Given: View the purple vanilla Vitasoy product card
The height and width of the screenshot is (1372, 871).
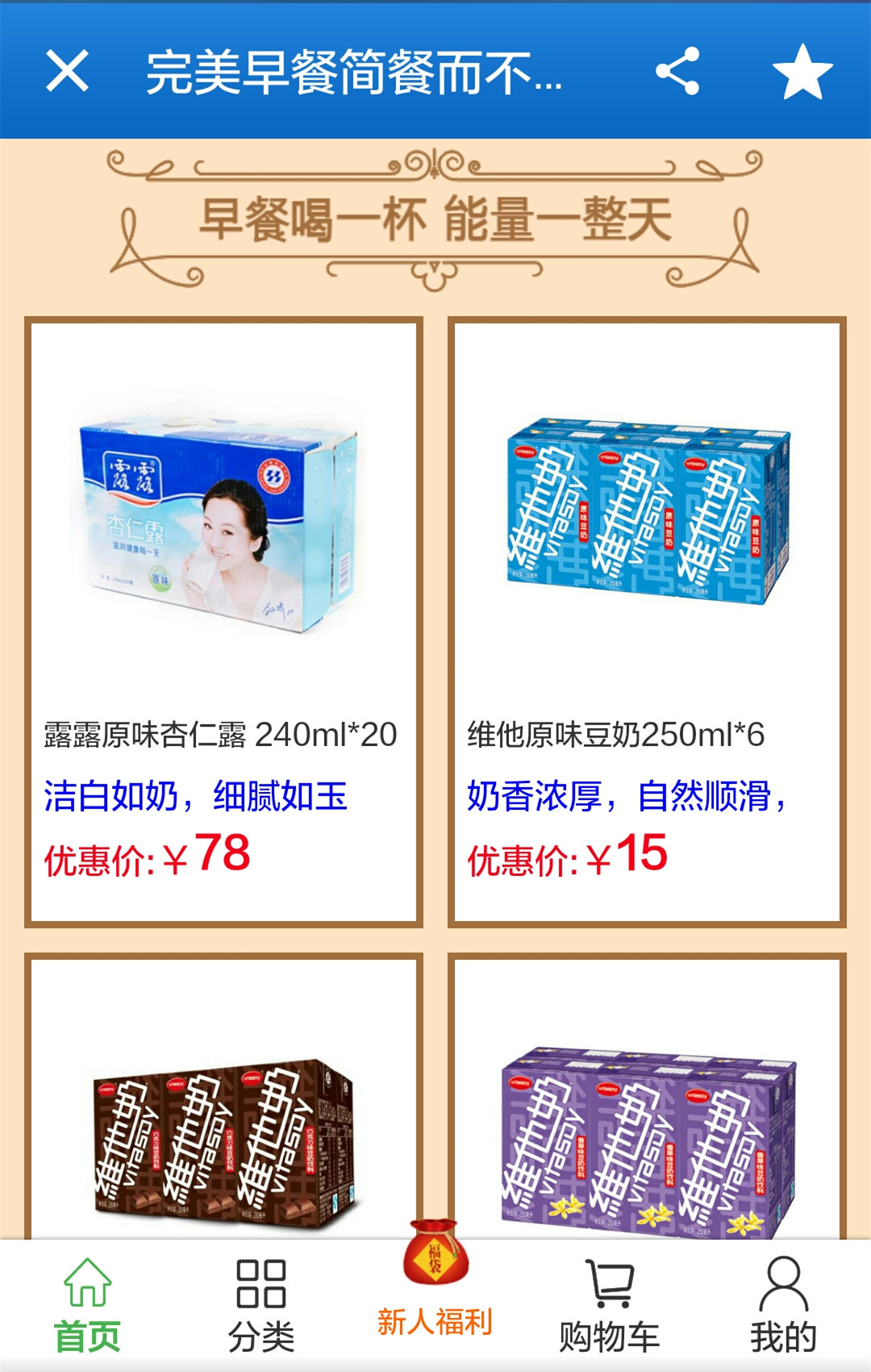Looking at the screenshot, I should coord(647,1129).
